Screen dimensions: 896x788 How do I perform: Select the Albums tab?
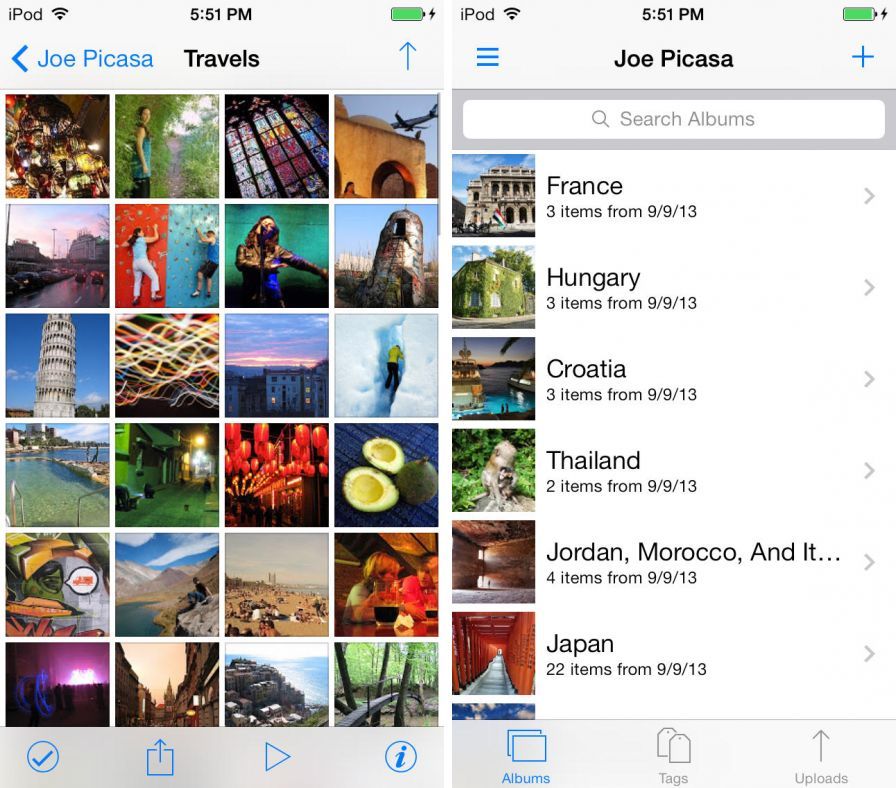pos(526,757)
